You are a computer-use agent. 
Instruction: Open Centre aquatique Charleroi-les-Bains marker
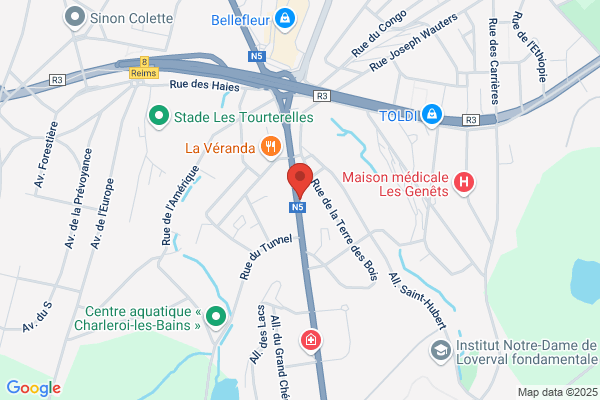pos(216,317)
